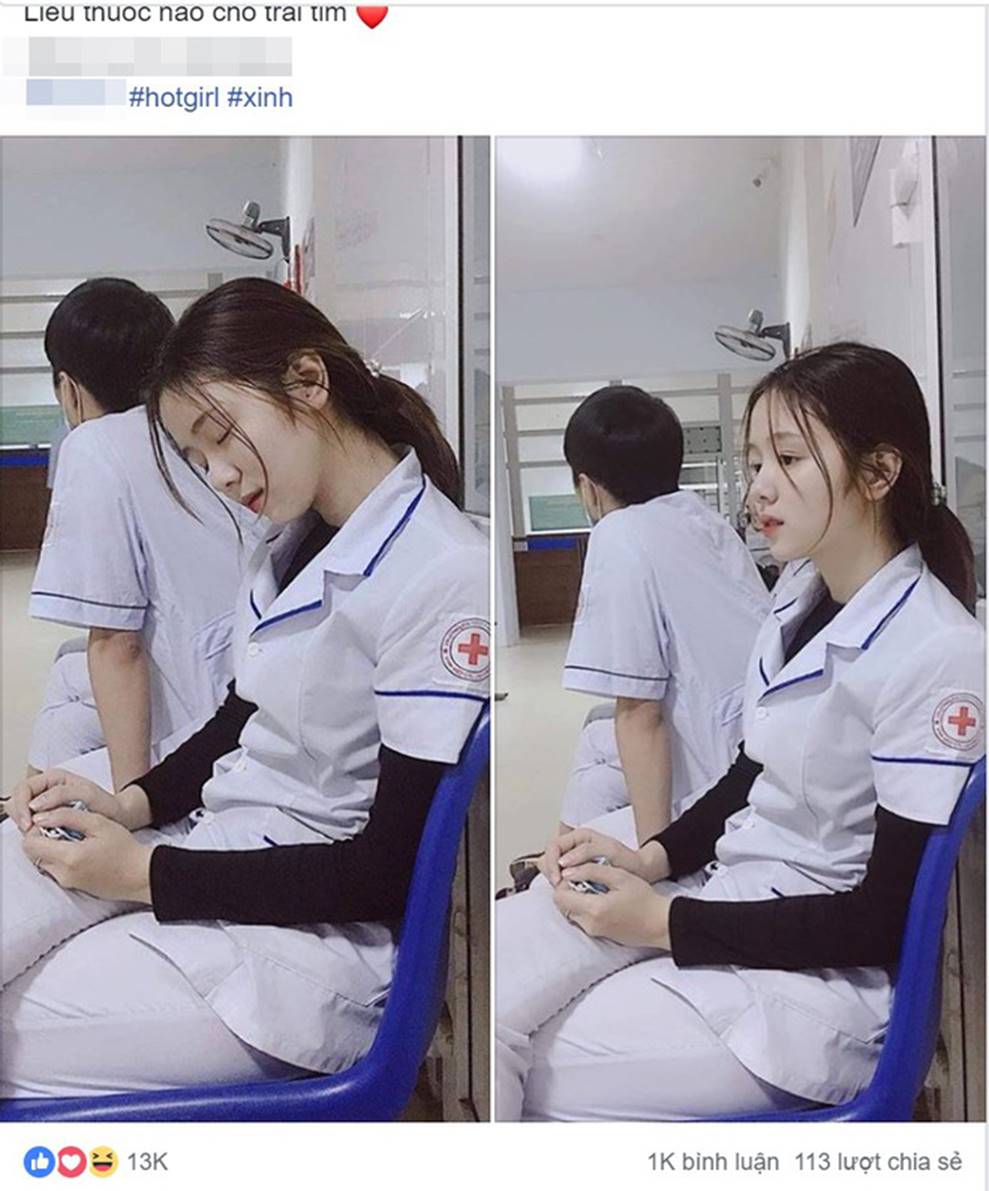Open the photo of the nurse looking ahead

click(740, 628)
